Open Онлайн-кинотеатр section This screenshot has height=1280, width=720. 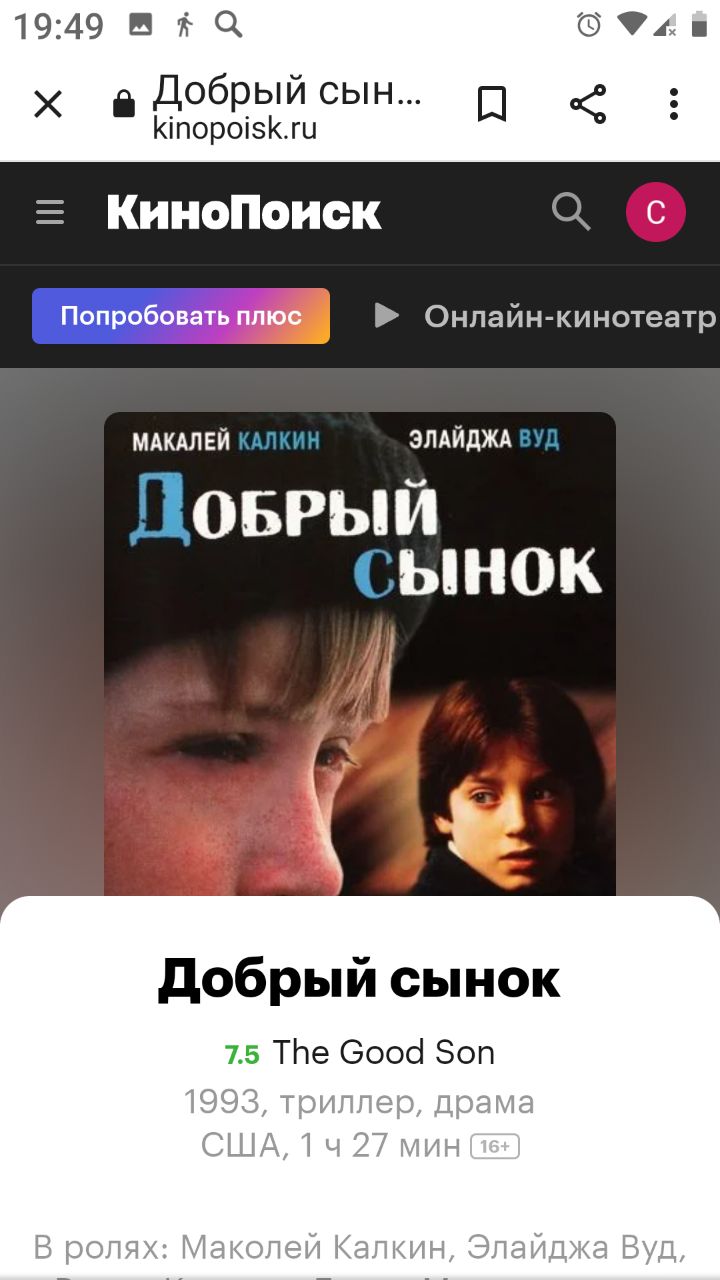(x=545, y=316)
